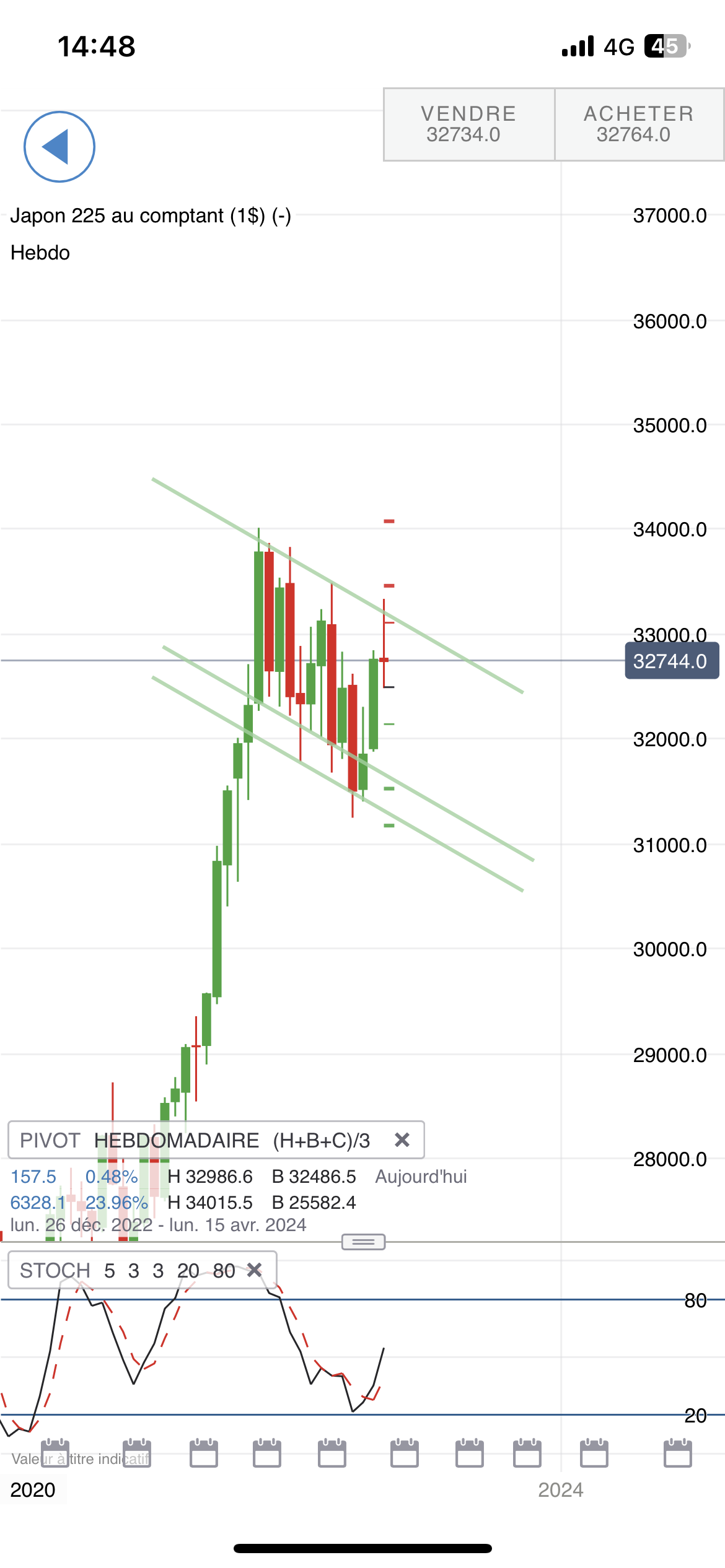
Task: Tap ACHETER to buy at 32764.0
Action: [x=639, y=124]
